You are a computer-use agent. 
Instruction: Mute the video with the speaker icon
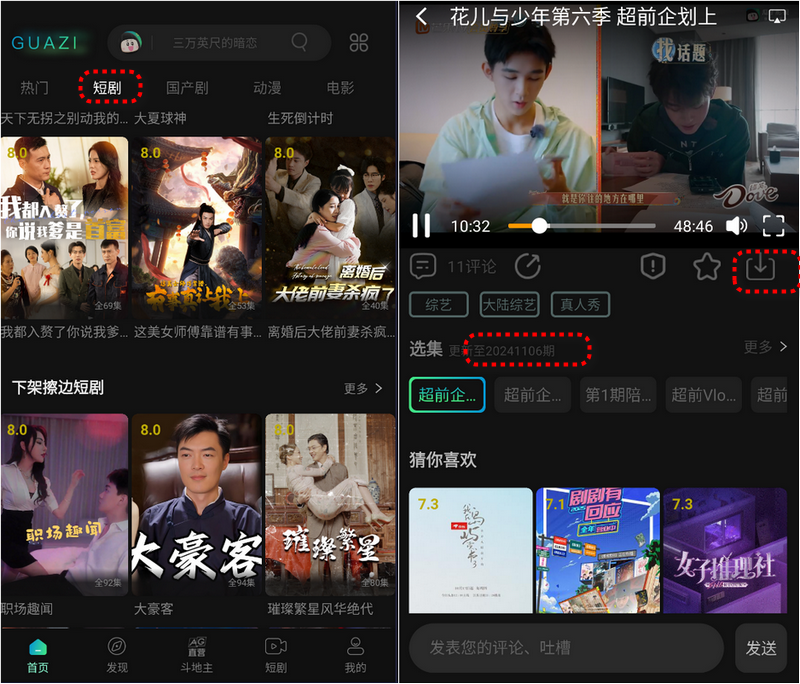click(736, 226)
